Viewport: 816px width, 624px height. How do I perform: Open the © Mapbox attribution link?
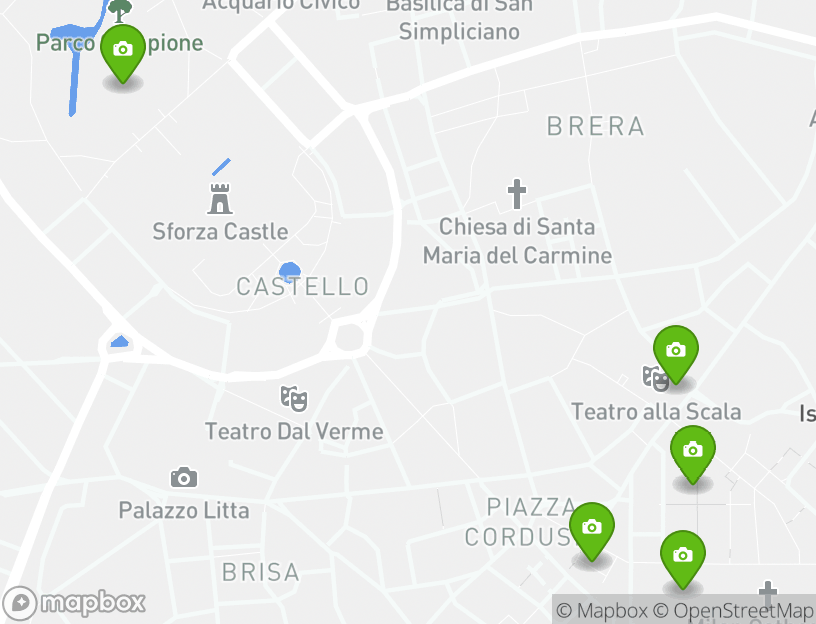[x=602, y=610]
